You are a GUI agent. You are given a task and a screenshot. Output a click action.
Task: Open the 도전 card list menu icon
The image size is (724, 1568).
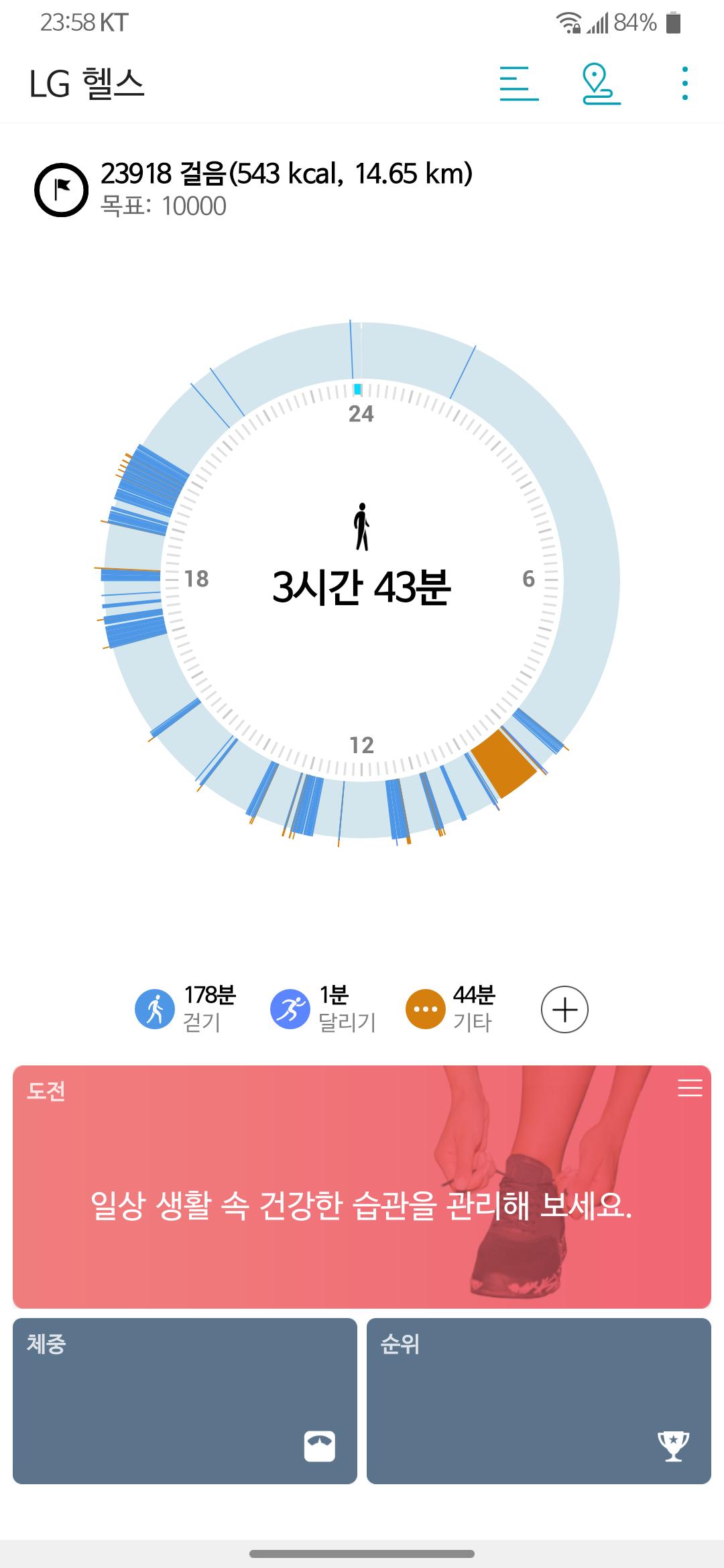click(690, 1088)
